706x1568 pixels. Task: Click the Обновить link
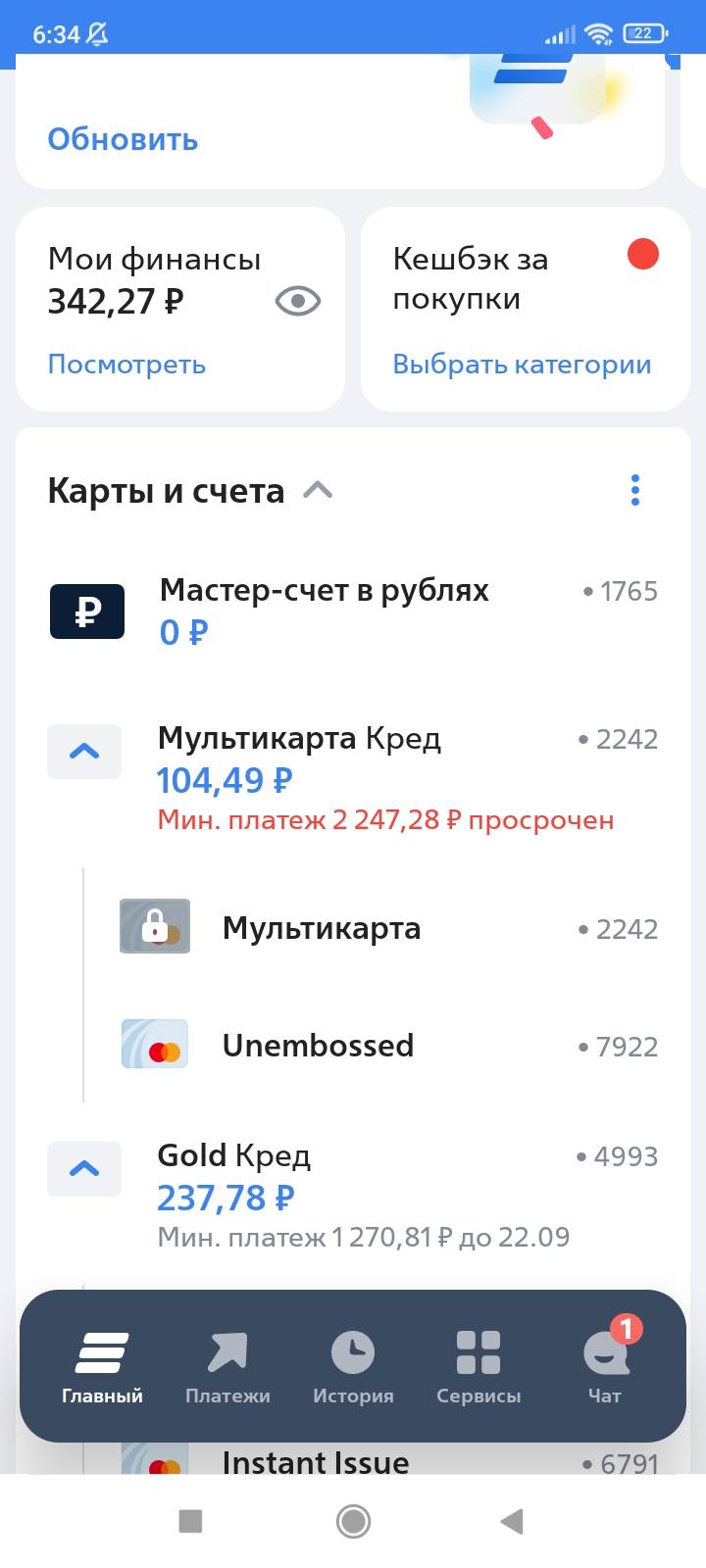coord(122,139)
